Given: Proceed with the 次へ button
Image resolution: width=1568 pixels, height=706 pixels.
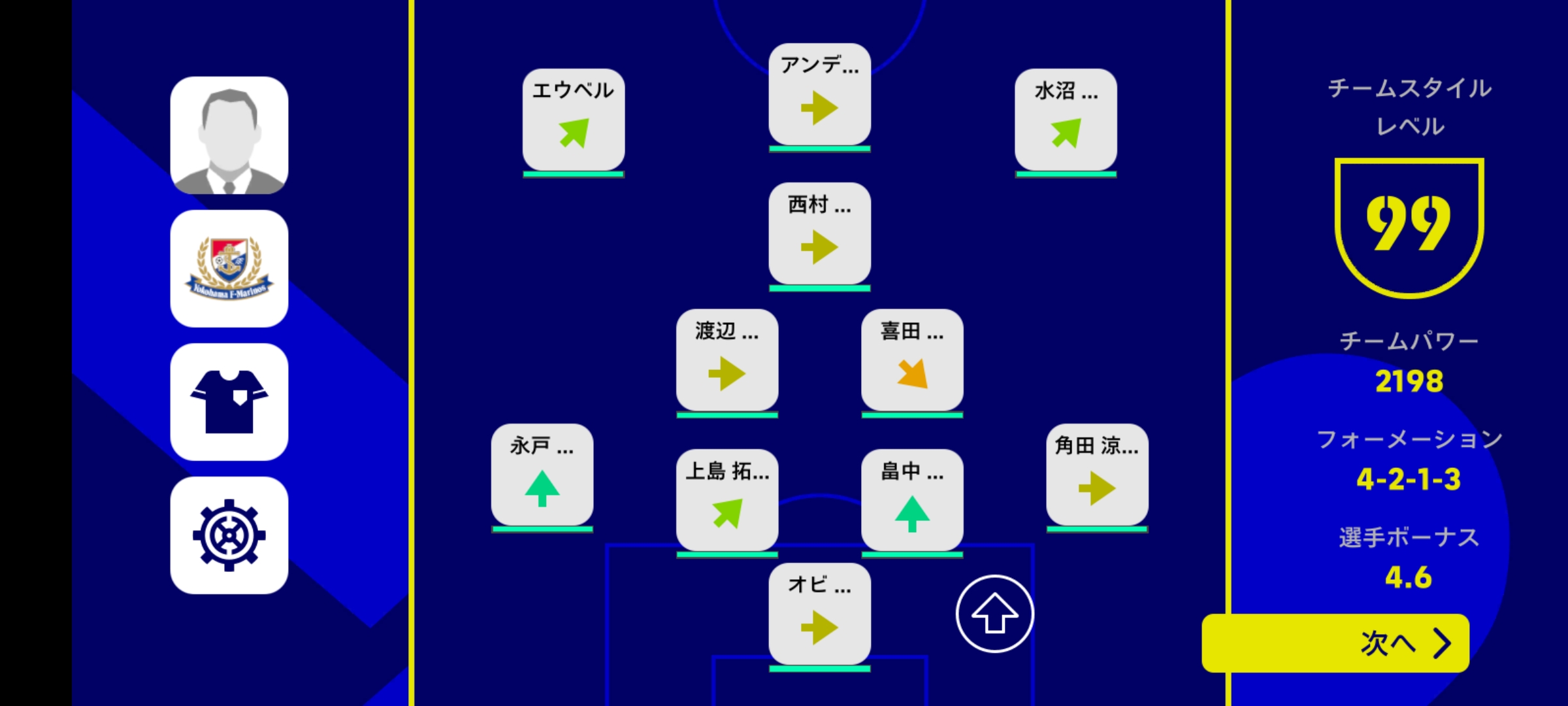Looking at the screenshot, I should [x=1335, y=643].
